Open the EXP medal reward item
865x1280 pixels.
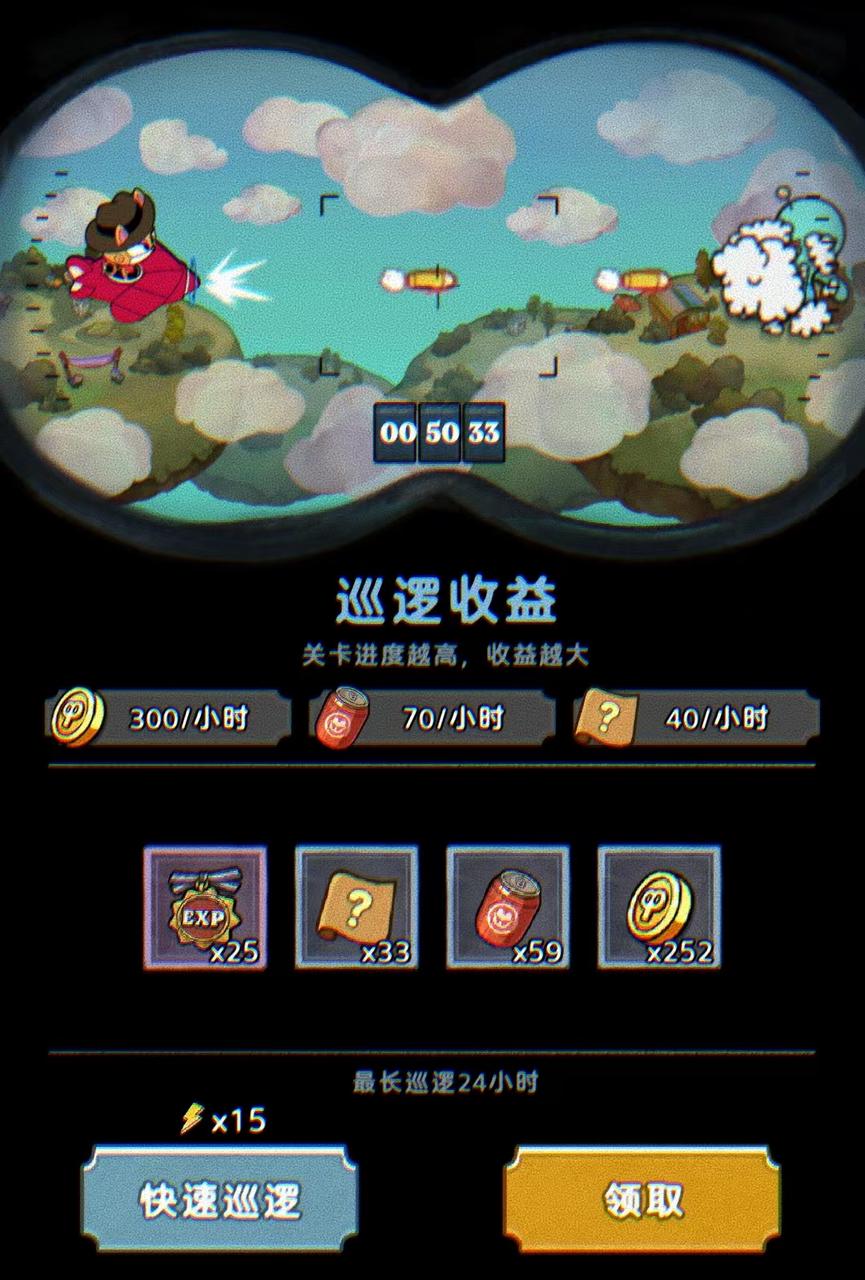[205, 908]
